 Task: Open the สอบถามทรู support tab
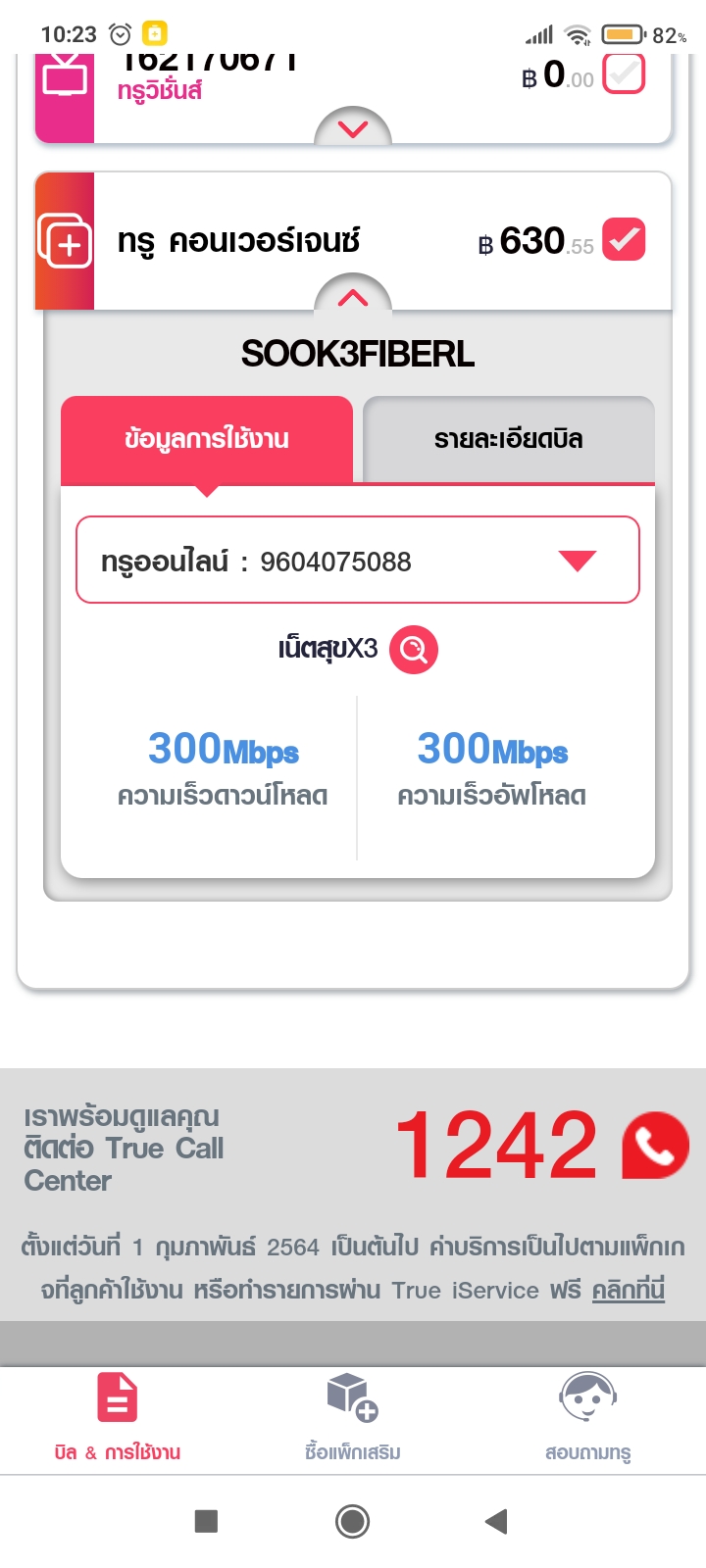click(x=588, y=1416)
